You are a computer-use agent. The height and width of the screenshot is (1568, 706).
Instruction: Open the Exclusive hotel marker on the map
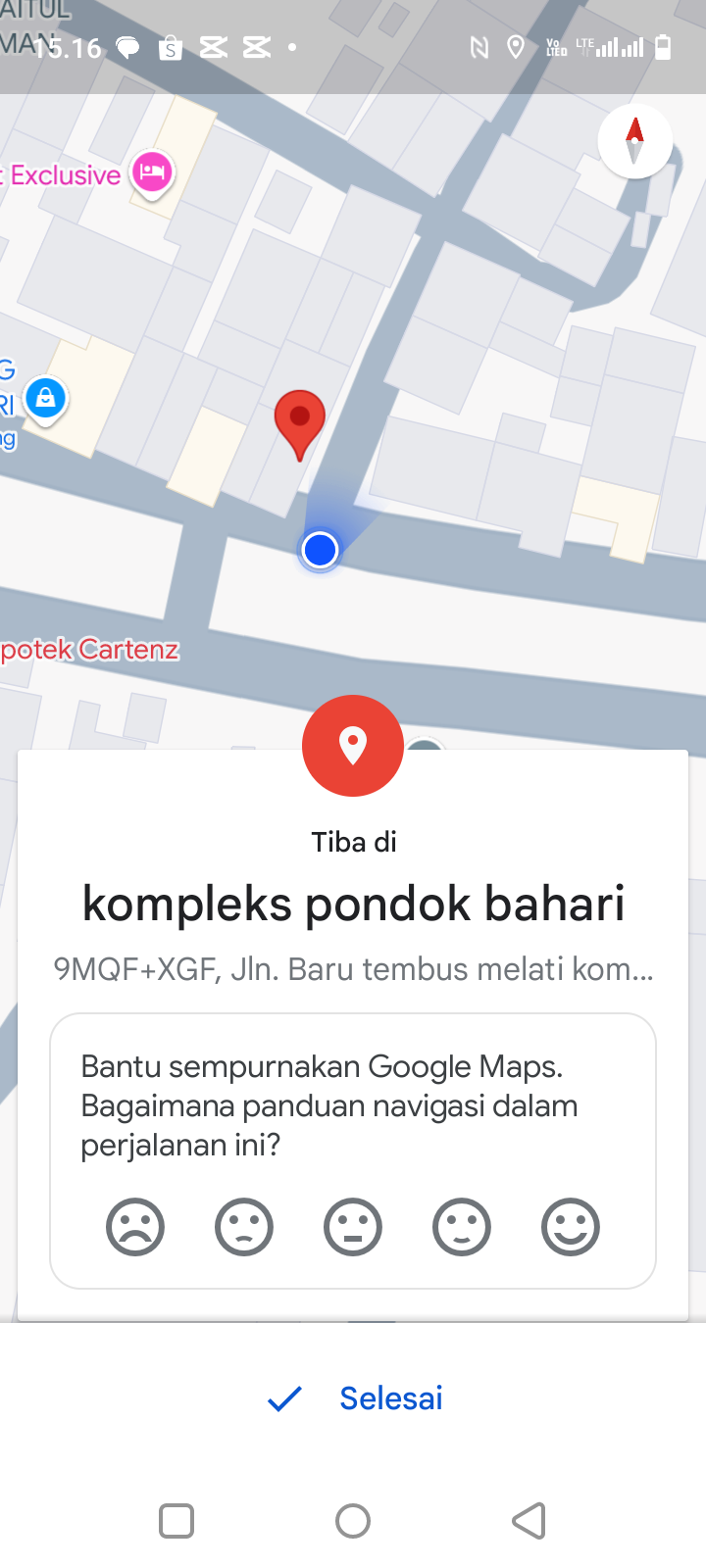152,173
